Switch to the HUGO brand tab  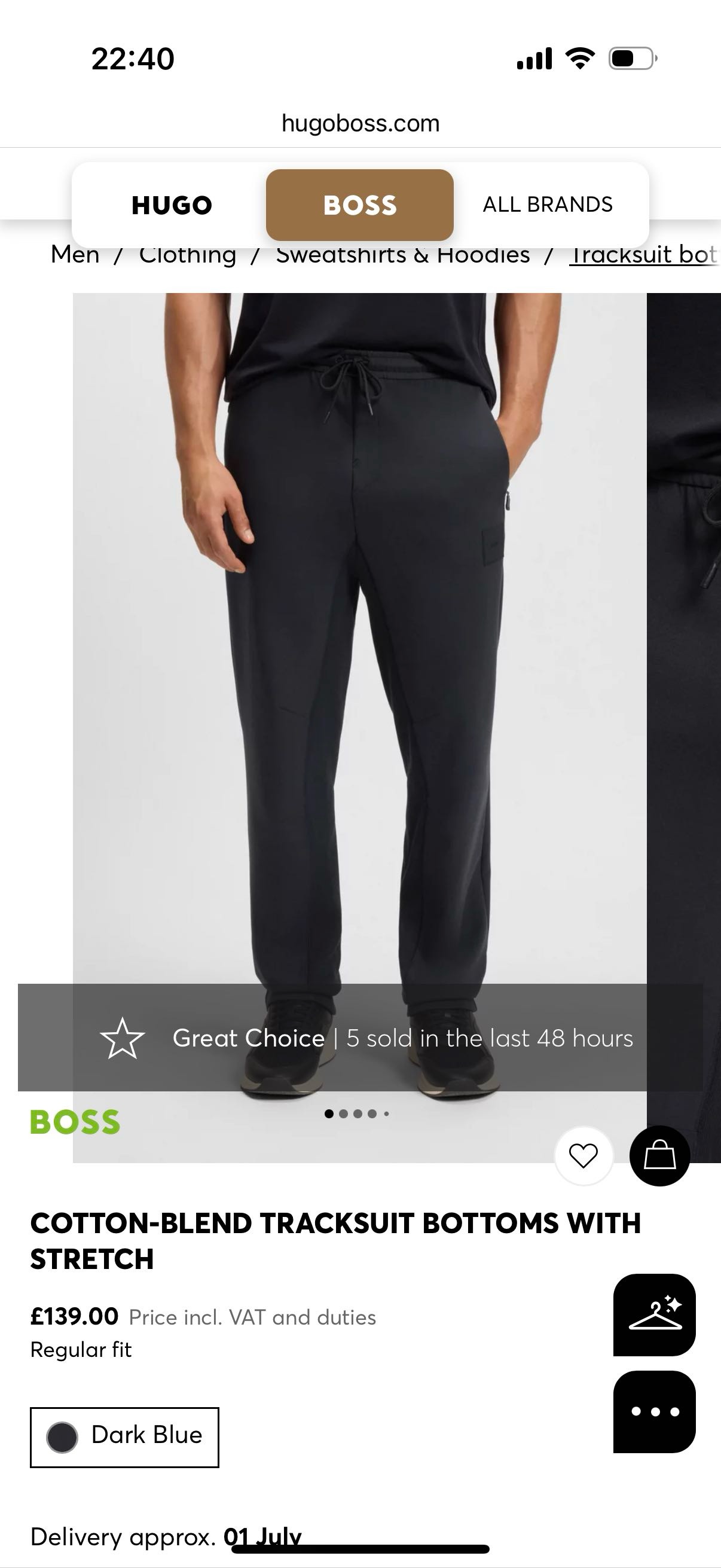click(x=172, y=205)
